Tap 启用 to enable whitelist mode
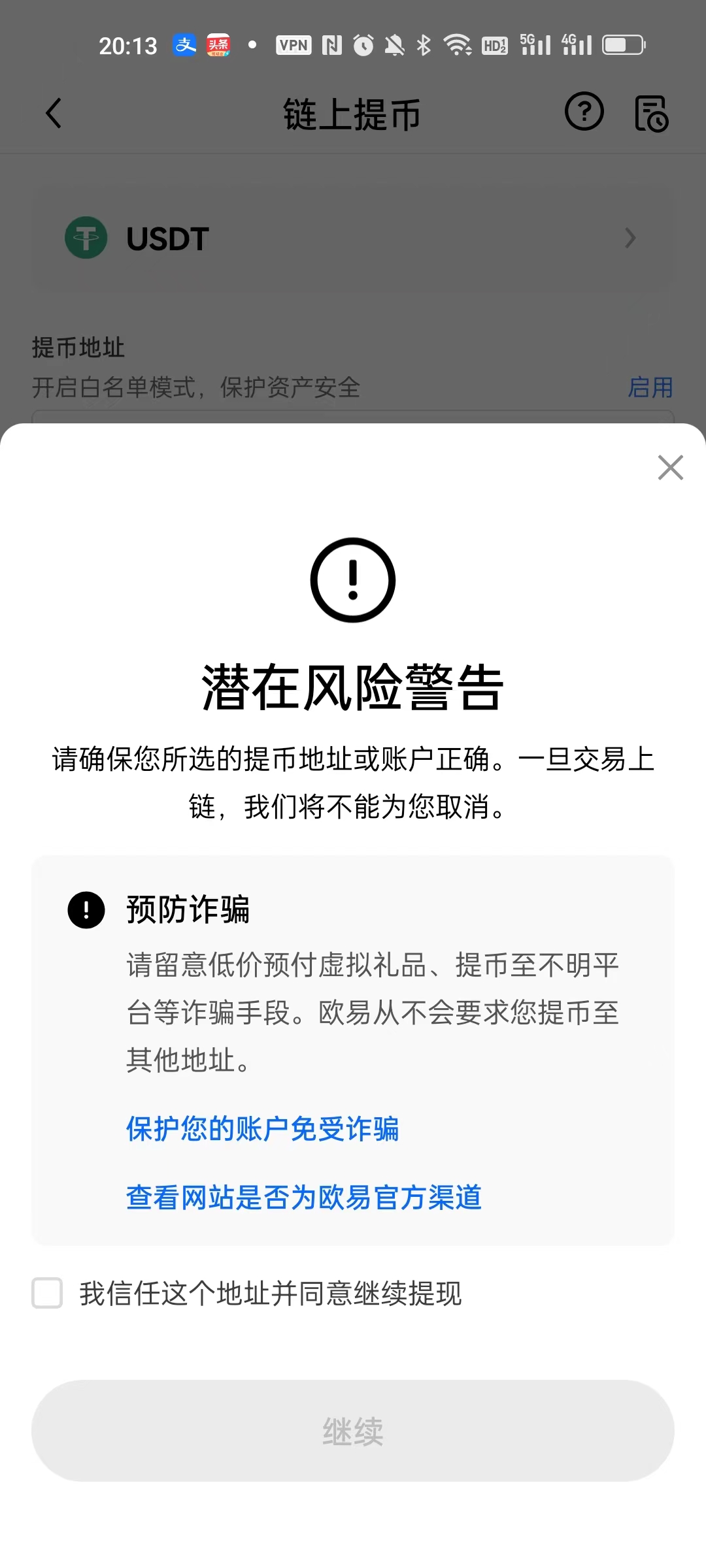 650,387
